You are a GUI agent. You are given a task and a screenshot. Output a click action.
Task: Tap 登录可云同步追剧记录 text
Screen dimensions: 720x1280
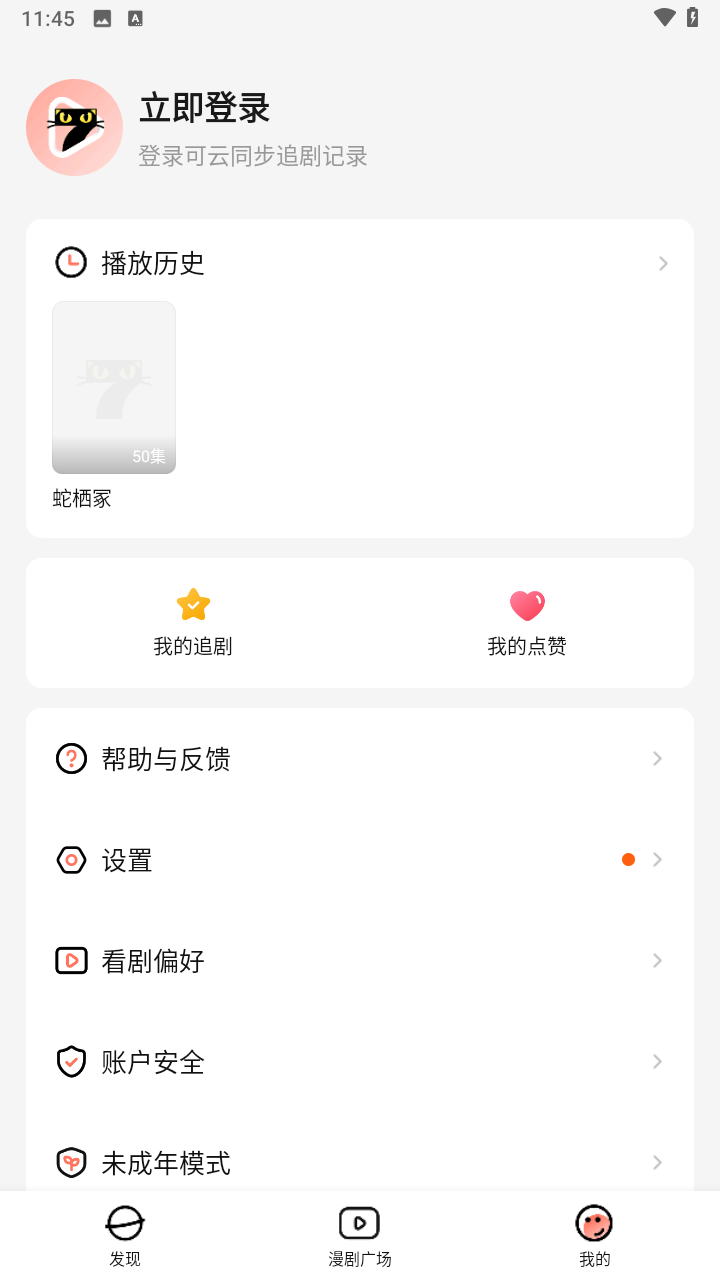point(252,156)
